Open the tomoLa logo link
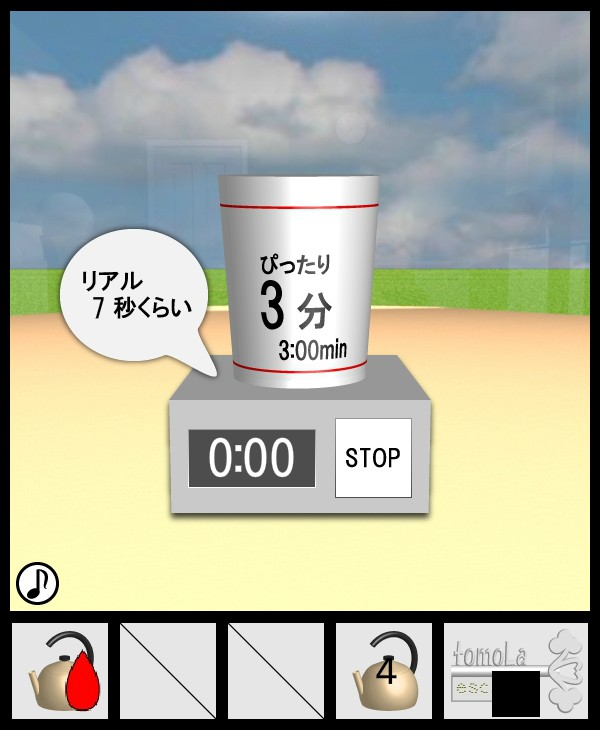The height and width of the screenshot is (730, 600). click(x=516, y=670)
